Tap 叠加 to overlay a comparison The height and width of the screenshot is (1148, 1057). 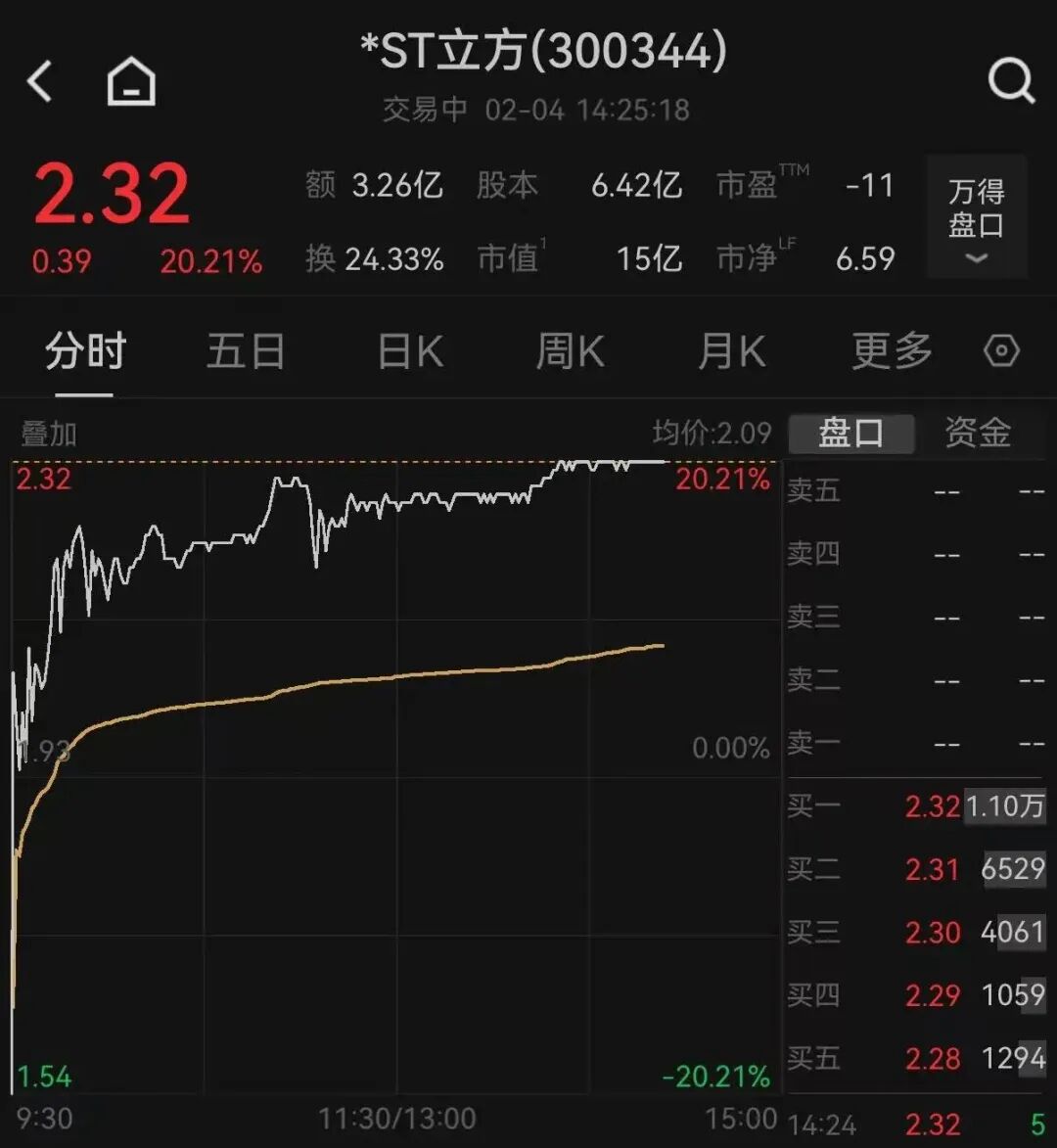[x=49, y=434]
